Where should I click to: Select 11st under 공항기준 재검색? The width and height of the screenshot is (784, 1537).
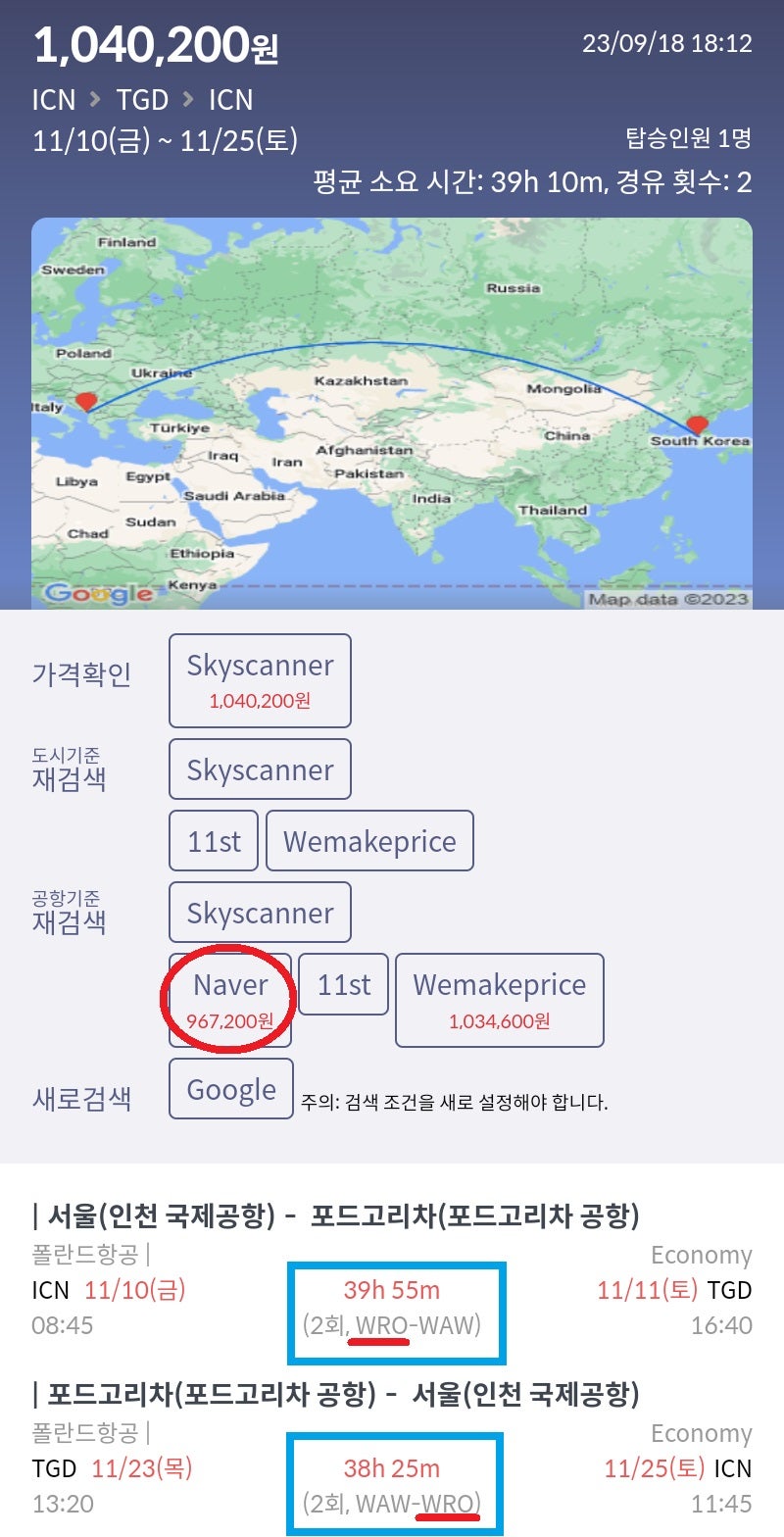[x=344, y=984]
